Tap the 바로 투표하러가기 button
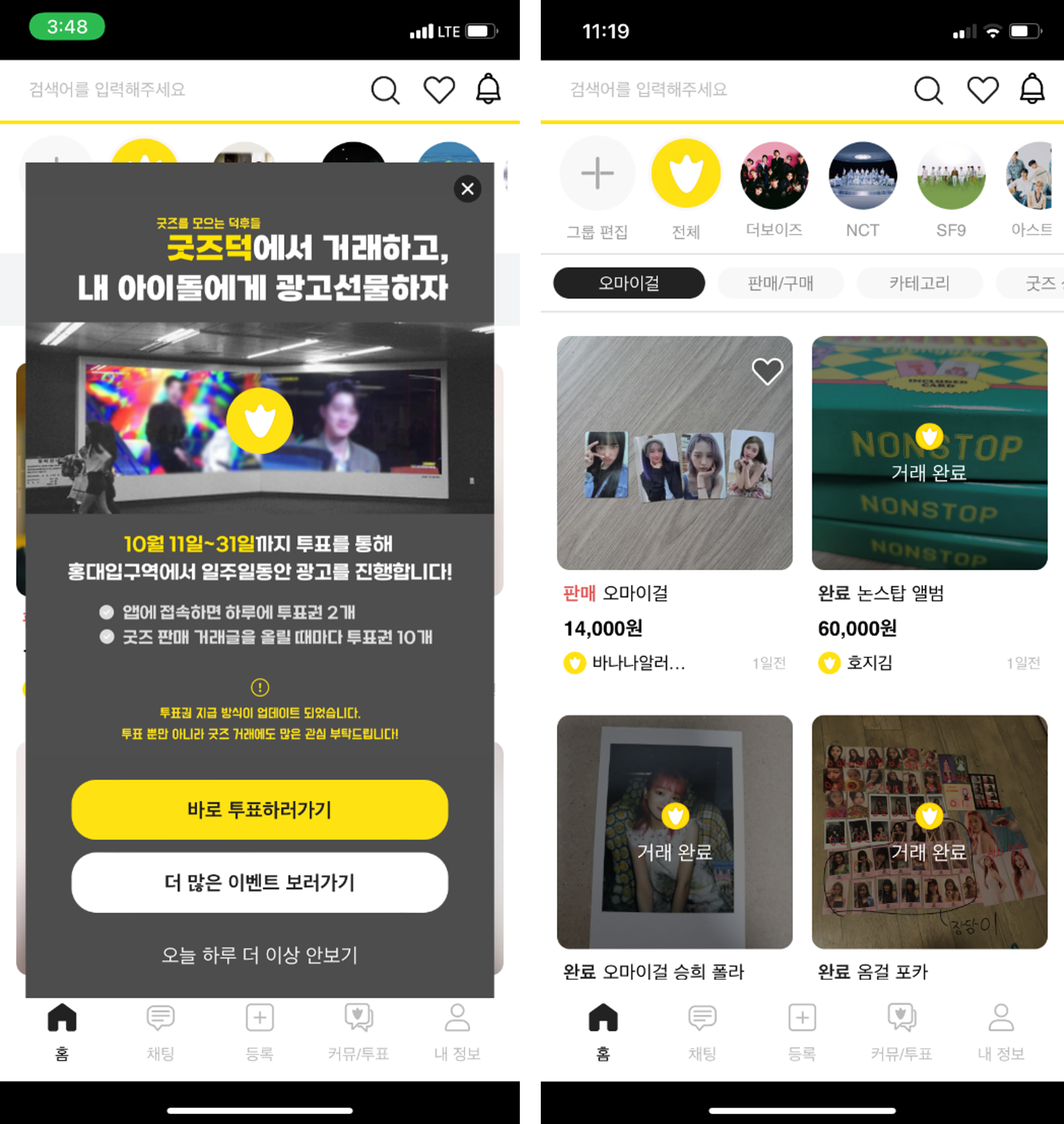Image resolution: width=1064 pixels, height=1124 pixels. pyautogui.click(x=259, y=809)
